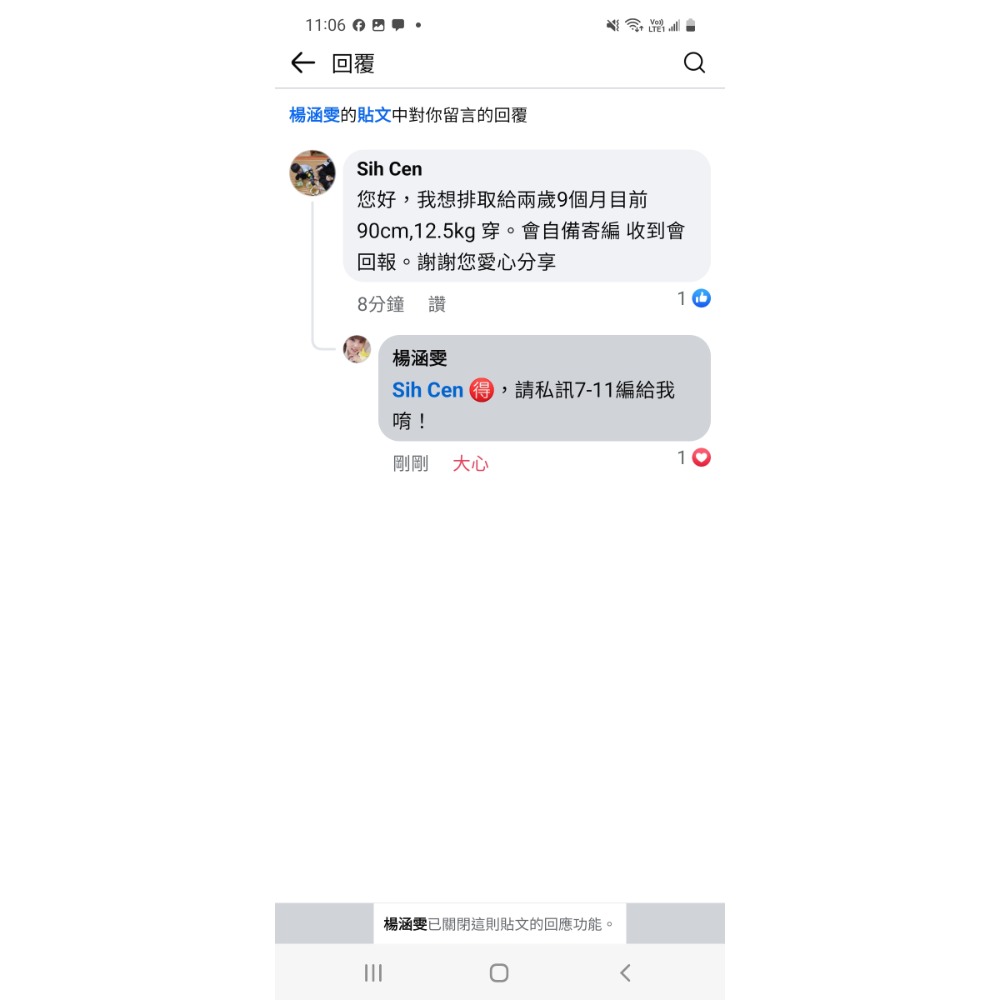Screen dimensions: 1000x1000
Task: Go to the home screen
Action: [499, 973]
